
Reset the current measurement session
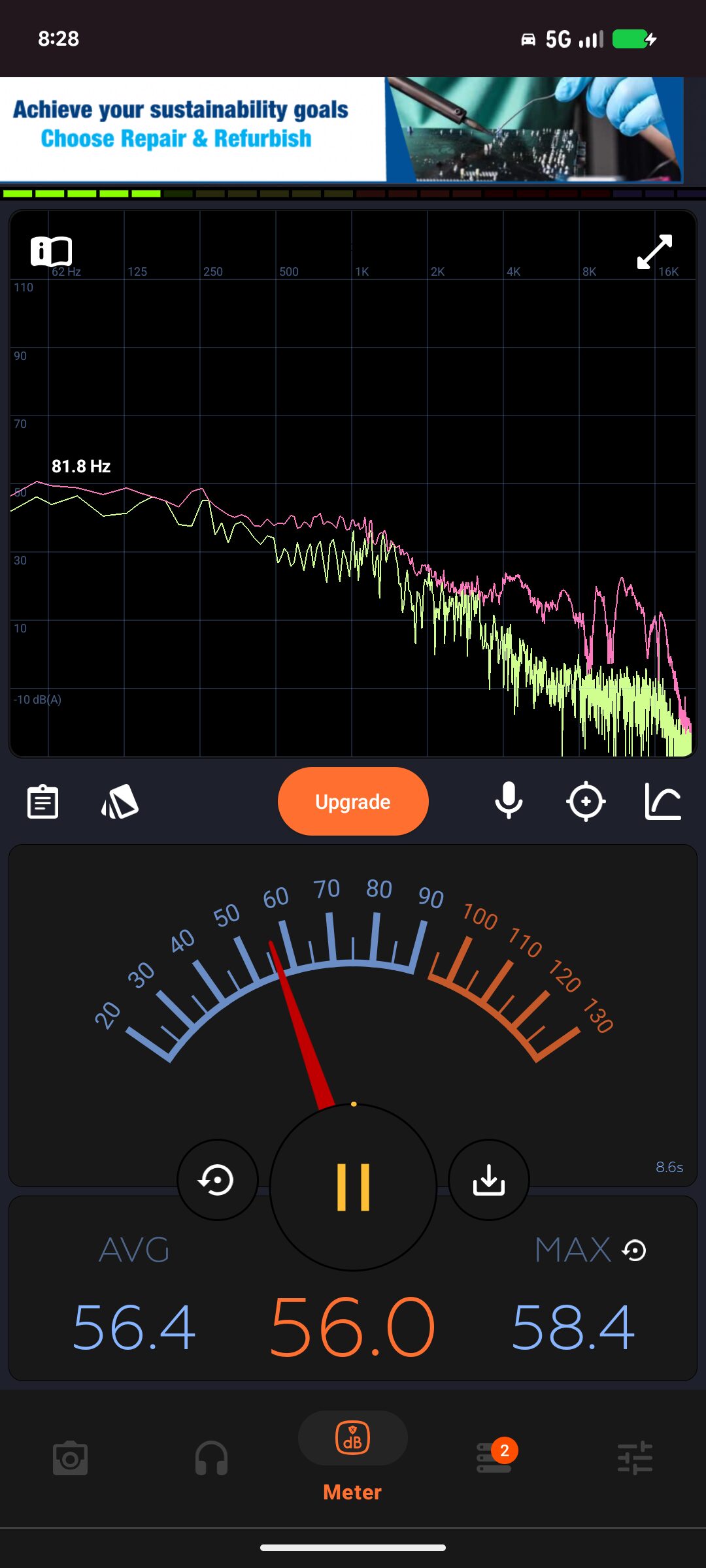pos(217,1180)
